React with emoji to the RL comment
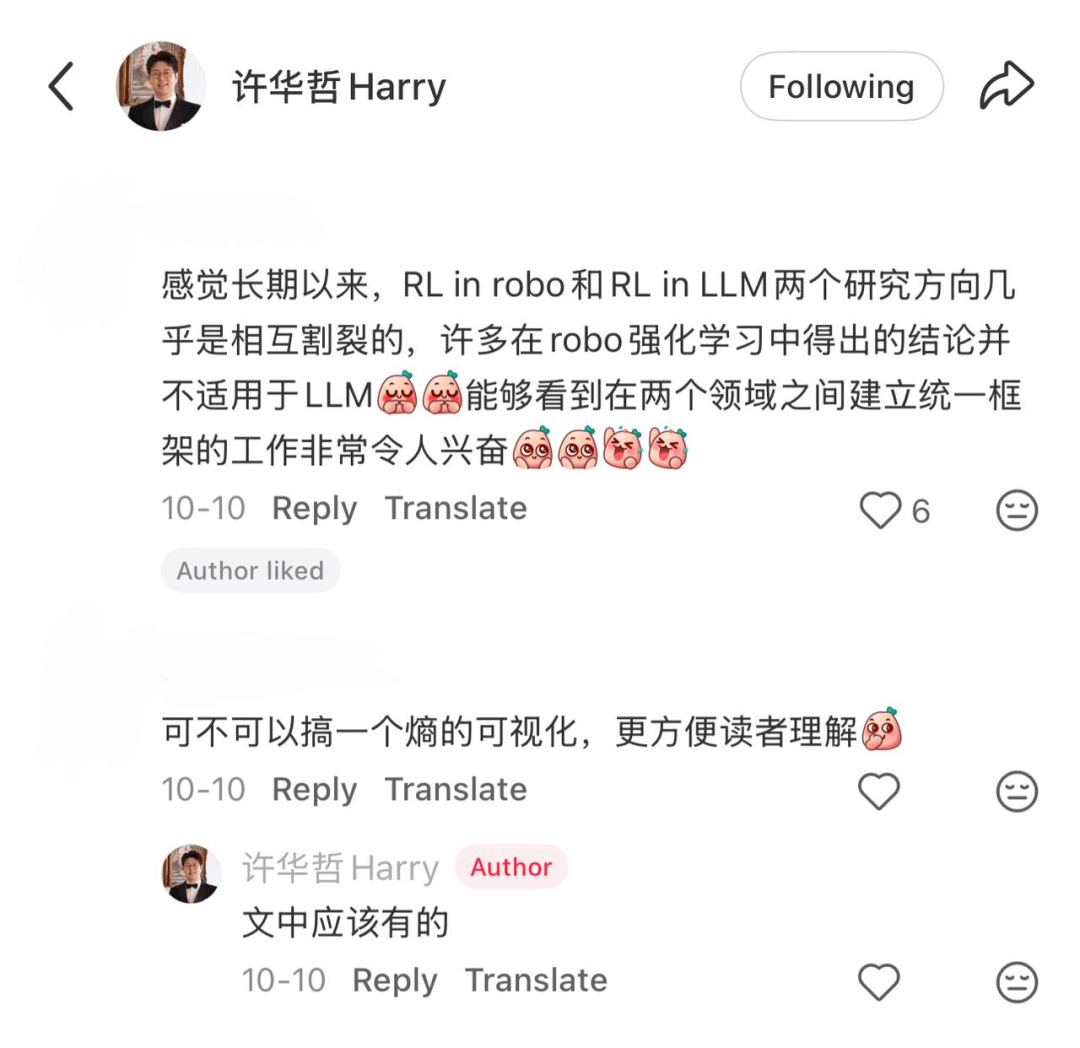The height and width of the screenshot is (1048, 1080). [1017, 511]
